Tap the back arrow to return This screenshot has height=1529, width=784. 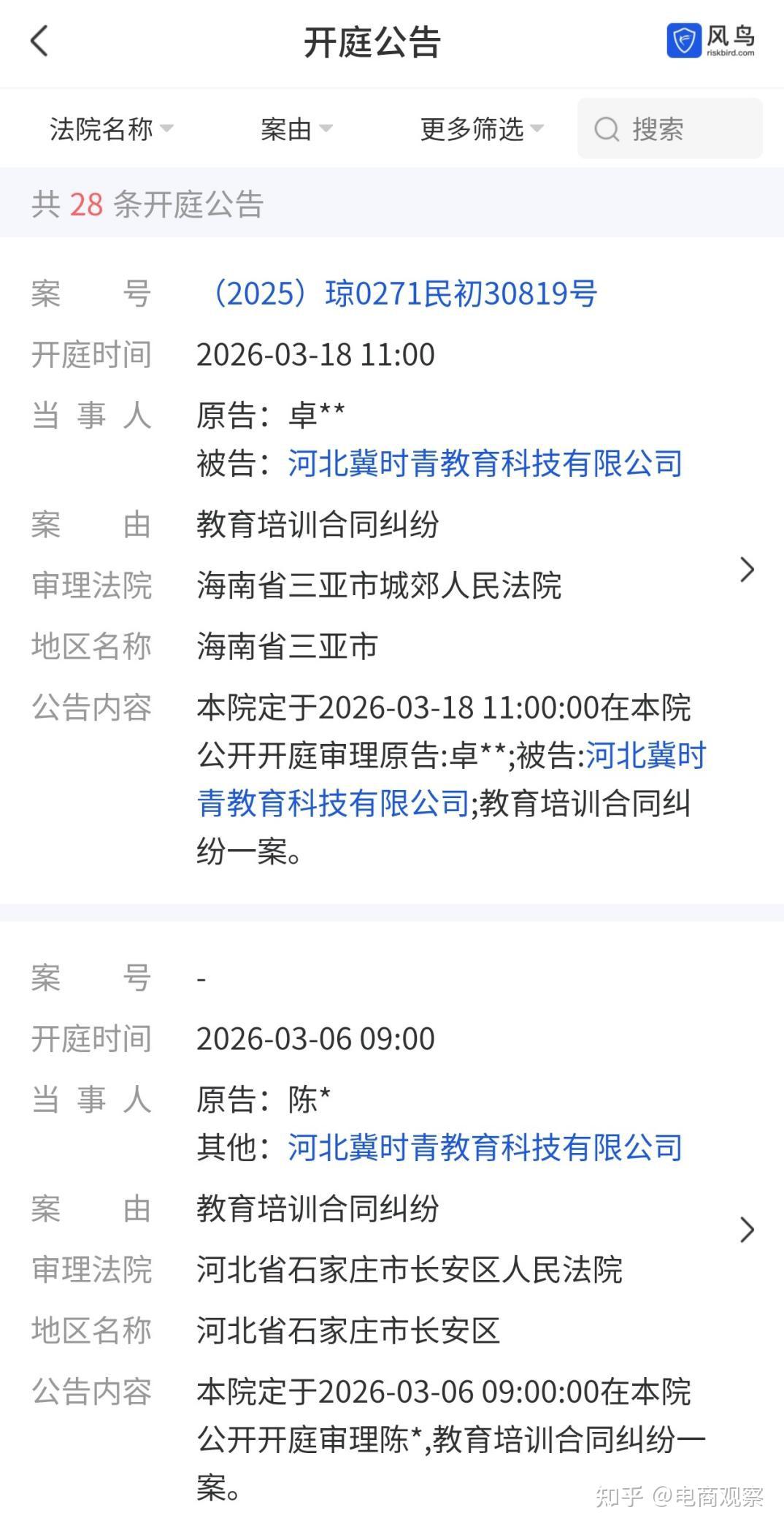39,42
